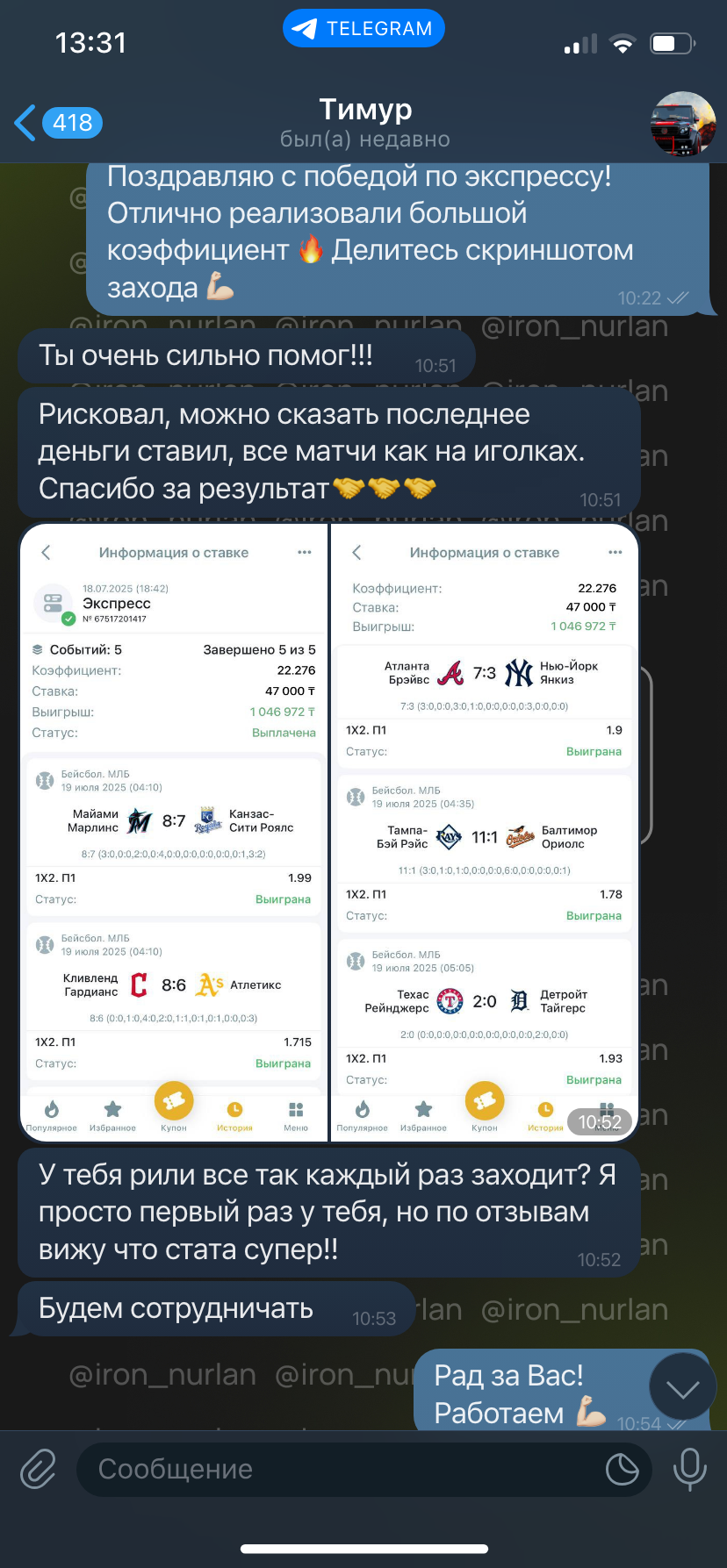Return to the previous app via TELEGRAM pill
This screenshot has width=727, height=1568.
(363, 28)
